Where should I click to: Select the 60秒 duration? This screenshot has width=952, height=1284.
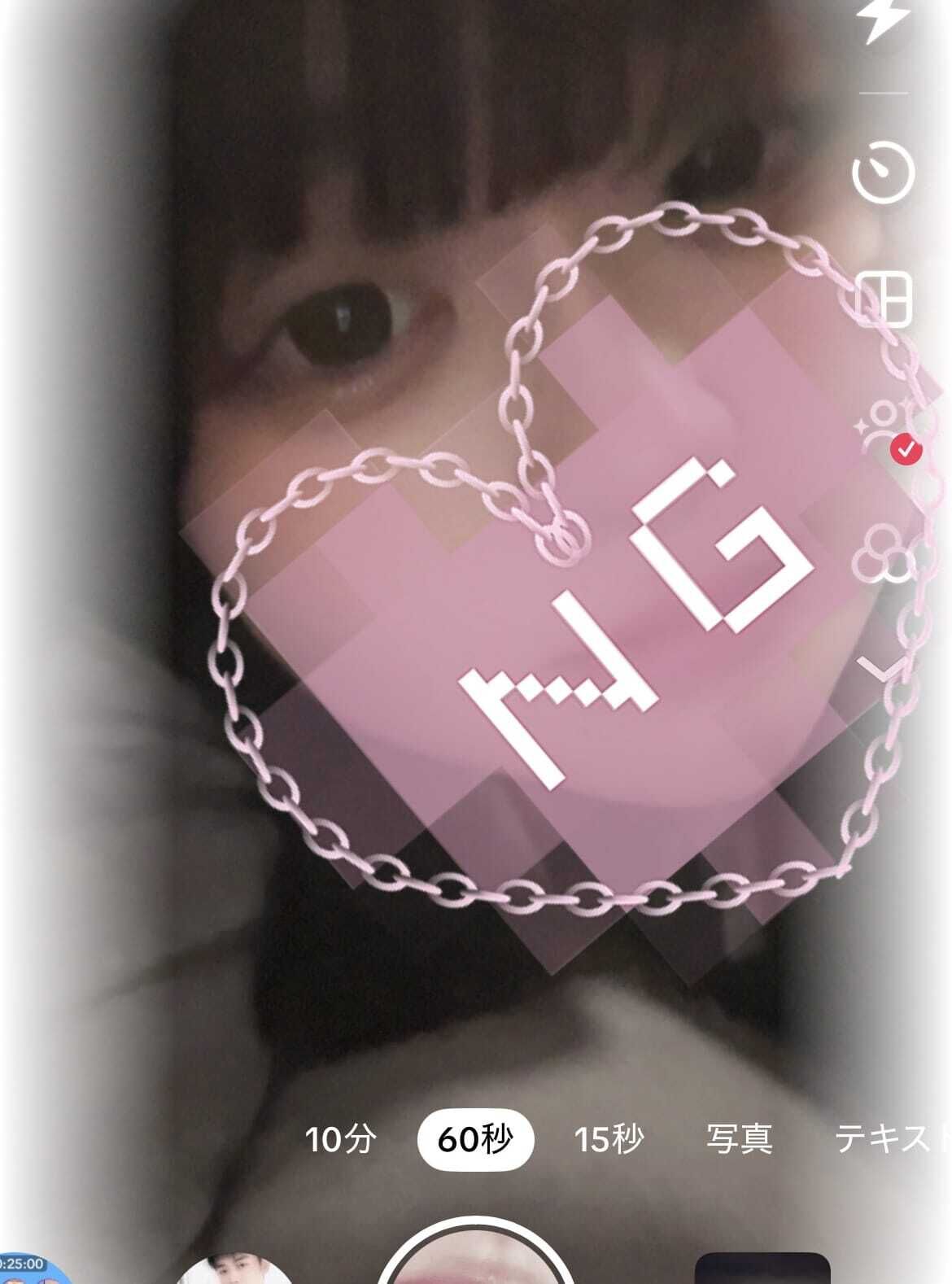(475, 1139)
